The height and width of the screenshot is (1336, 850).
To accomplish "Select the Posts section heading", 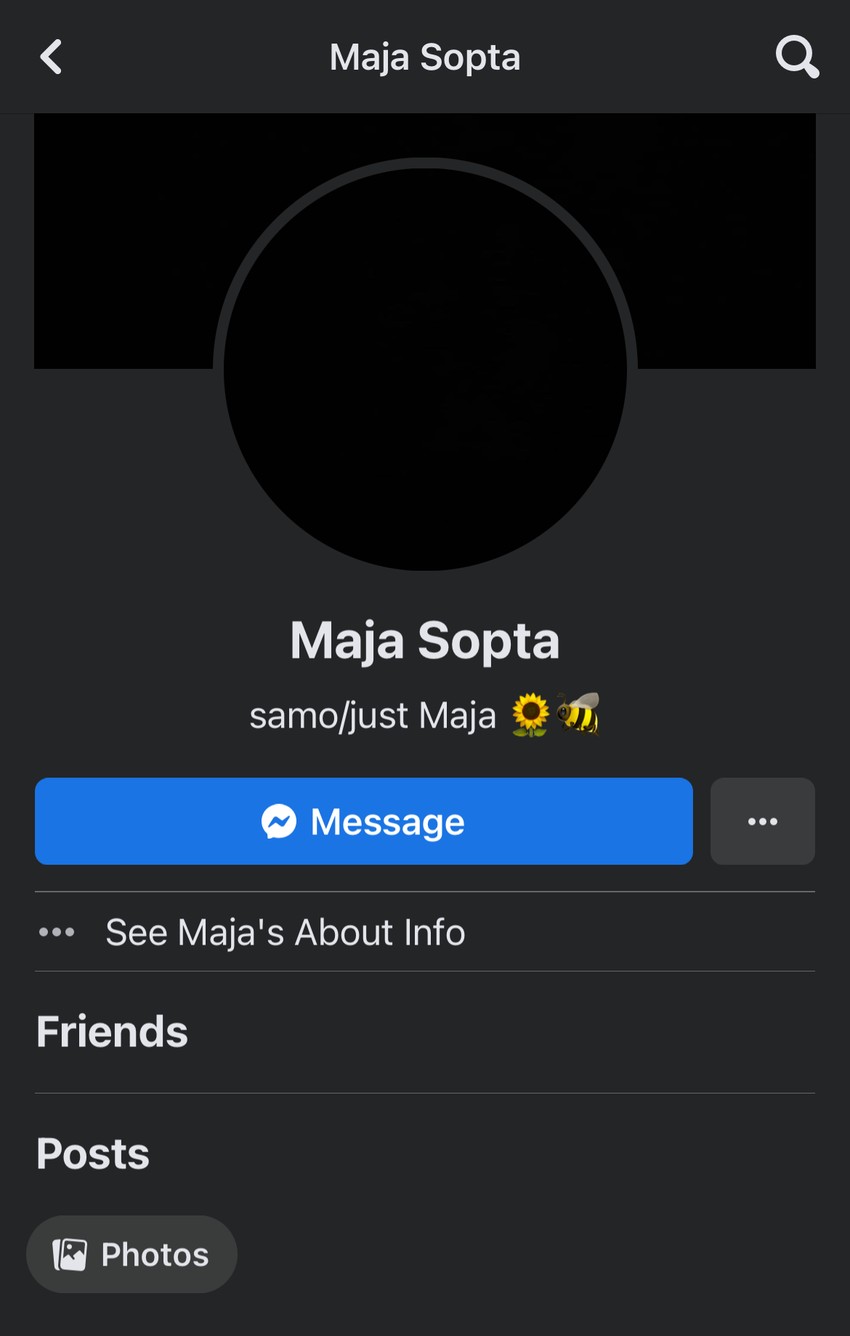I will click(91, 1153).
